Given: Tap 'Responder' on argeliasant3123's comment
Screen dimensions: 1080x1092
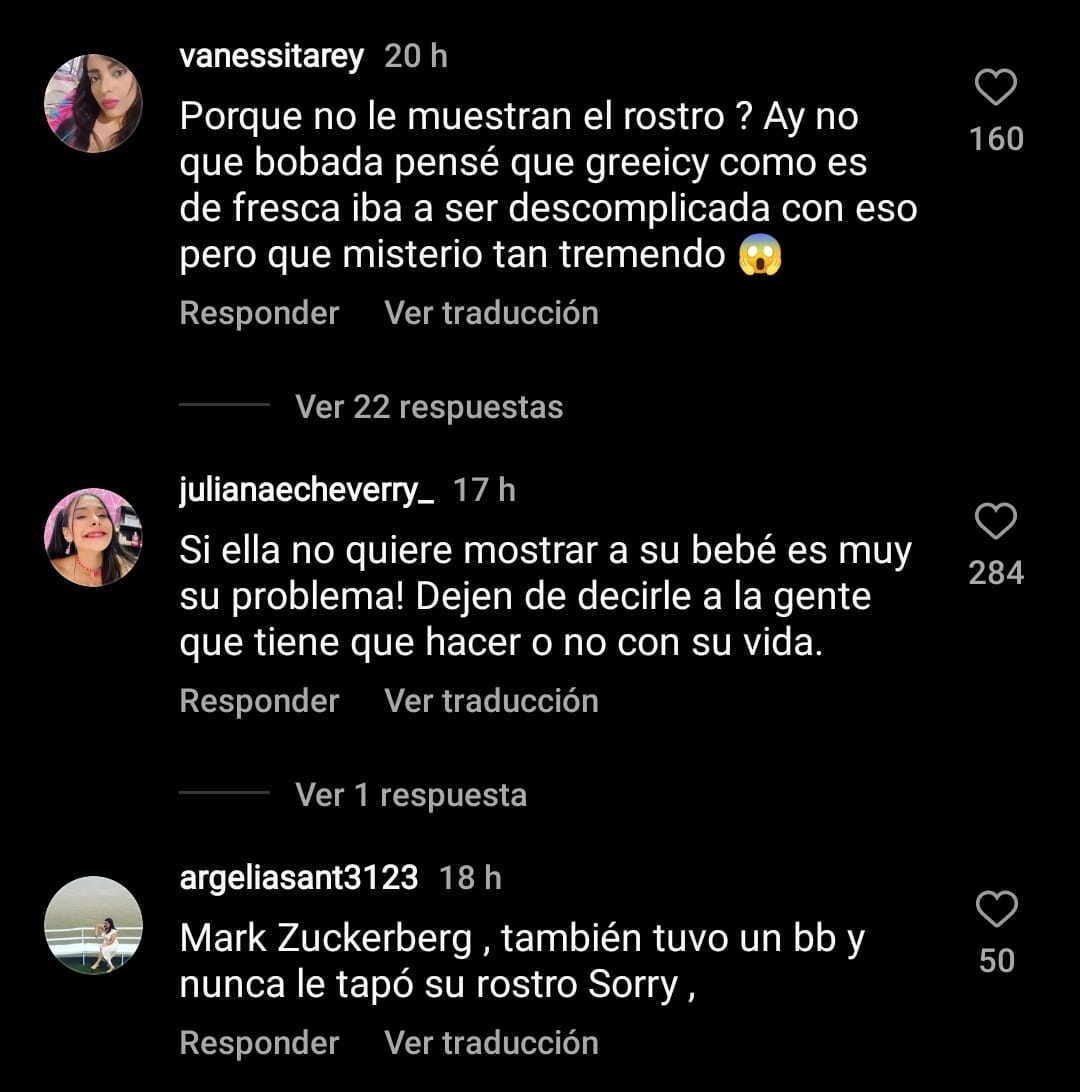Looking at the screenshot, I should 259,1042.
